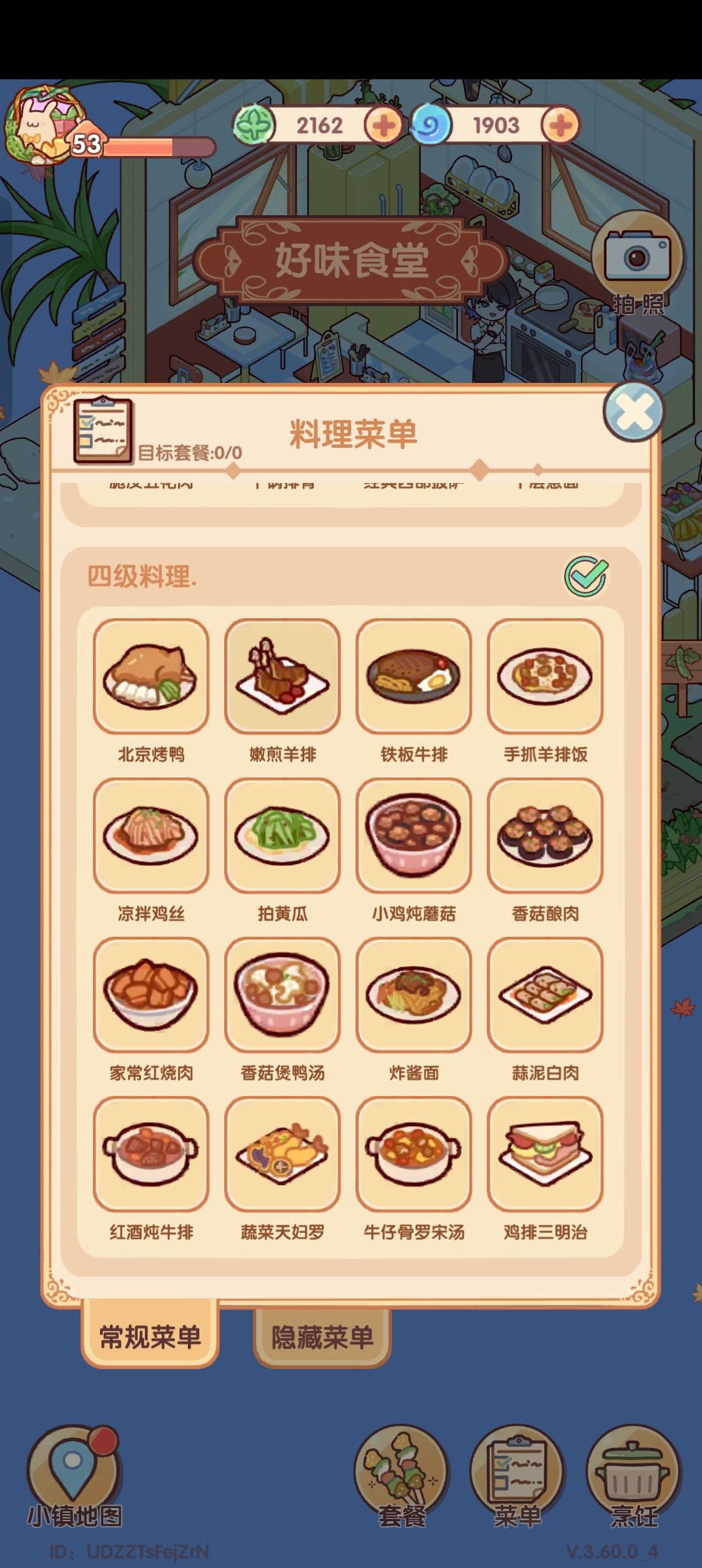Open the 烹饪 cooking pot button
Viewport: 702px width, 1568px height.
[633, 1477]
